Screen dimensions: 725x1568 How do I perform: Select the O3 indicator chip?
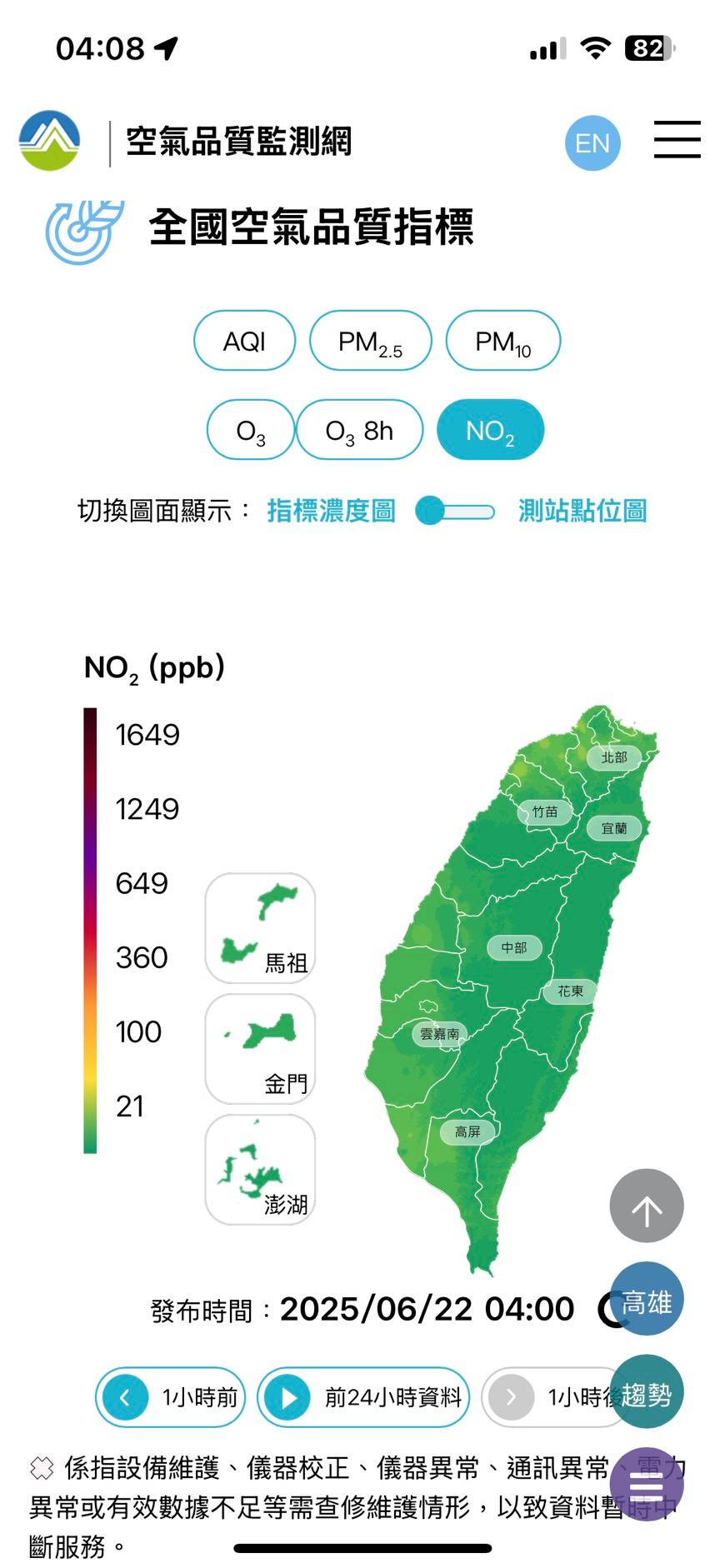(x=251, y=430)
